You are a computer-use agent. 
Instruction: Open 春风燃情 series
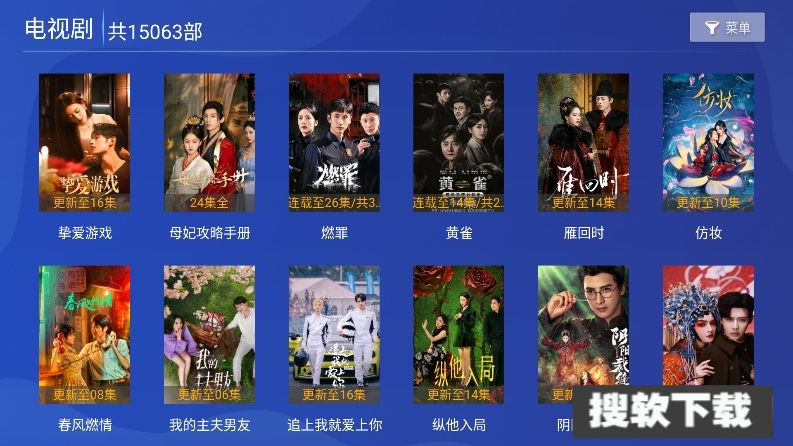[x=84, y=334]
